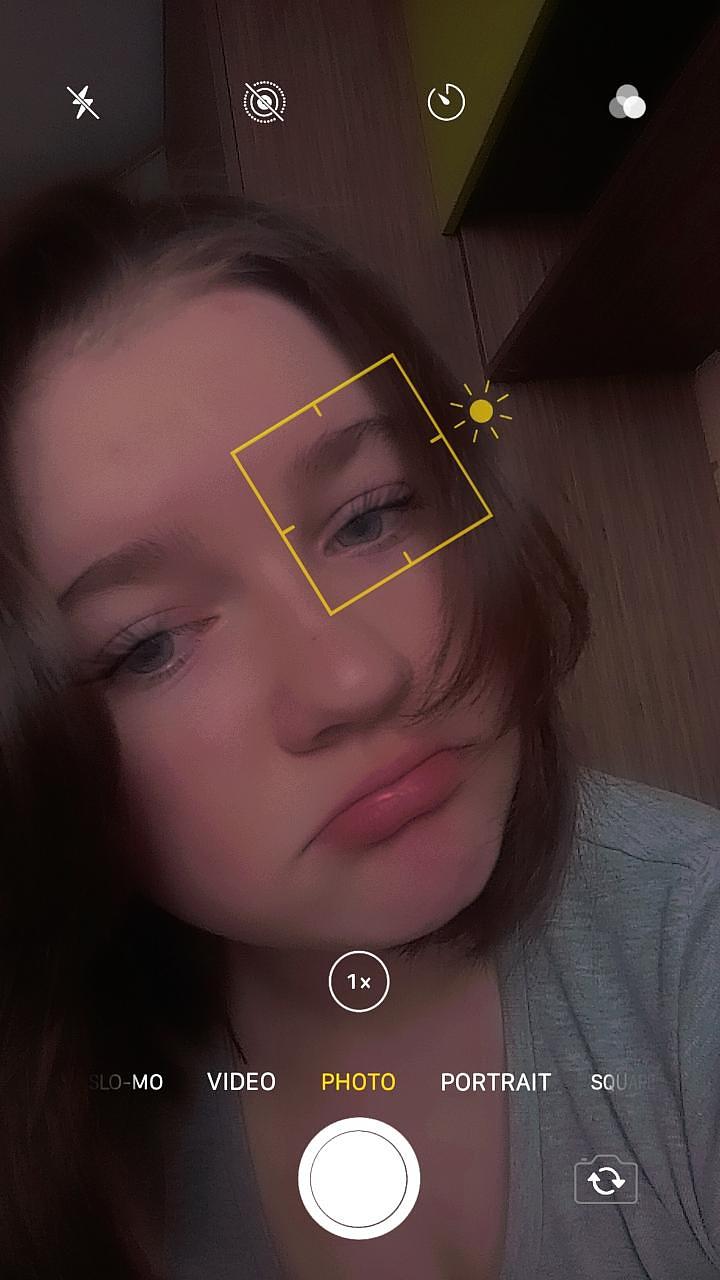
Task: Switch to SQUARE mode
Action: tap(620, 1082)
